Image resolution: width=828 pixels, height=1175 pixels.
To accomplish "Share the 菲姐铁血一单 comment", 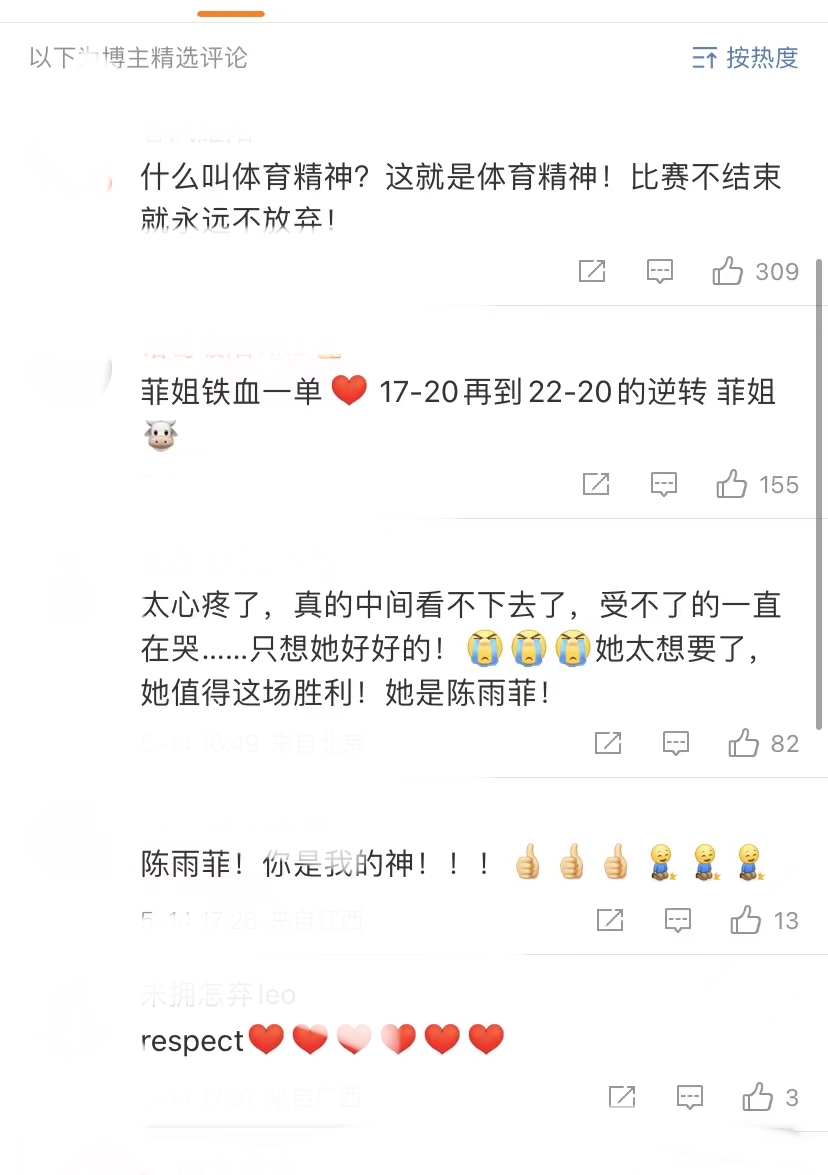I will [596, 484].
